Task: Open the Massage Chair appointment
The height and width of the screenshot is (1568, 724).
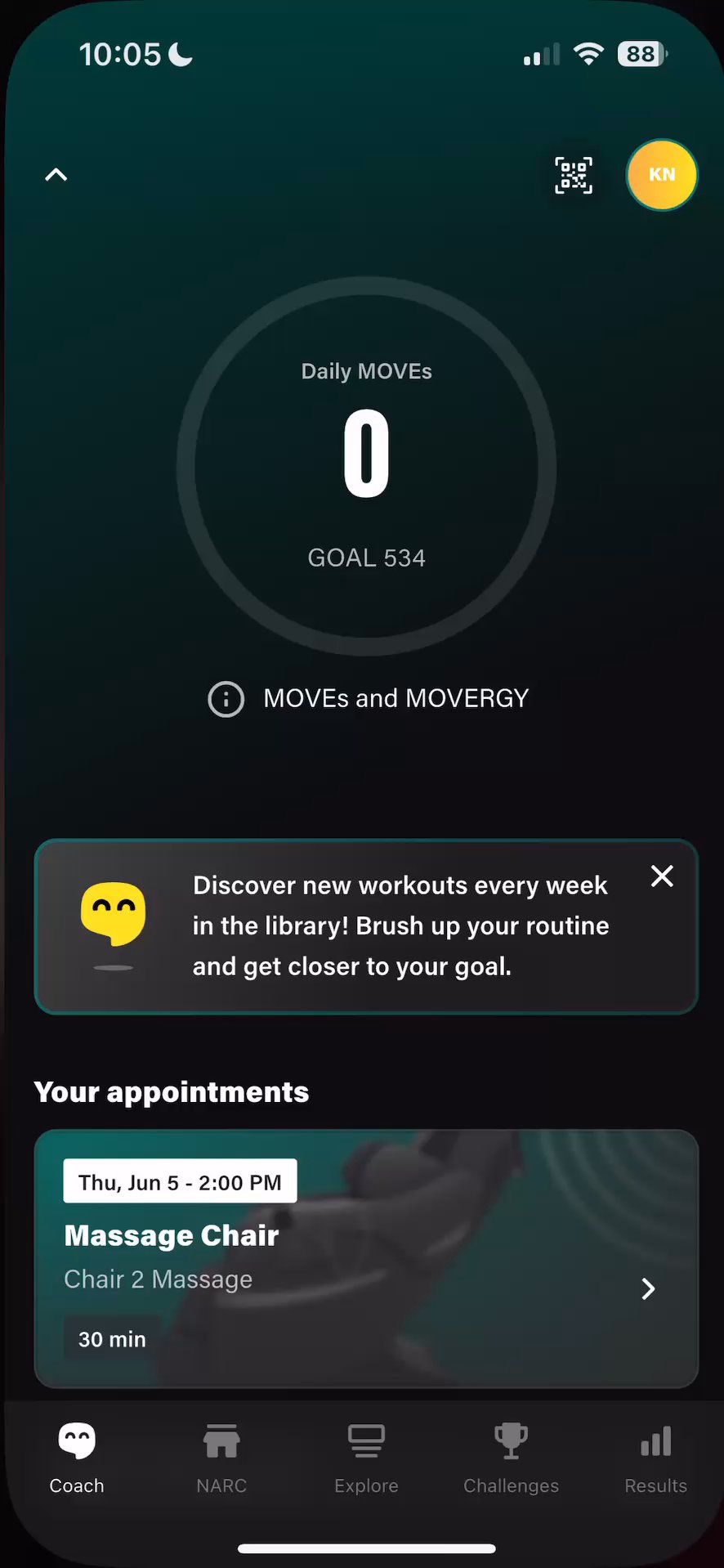Action: pyautogui.click(x=366, y=1259)
